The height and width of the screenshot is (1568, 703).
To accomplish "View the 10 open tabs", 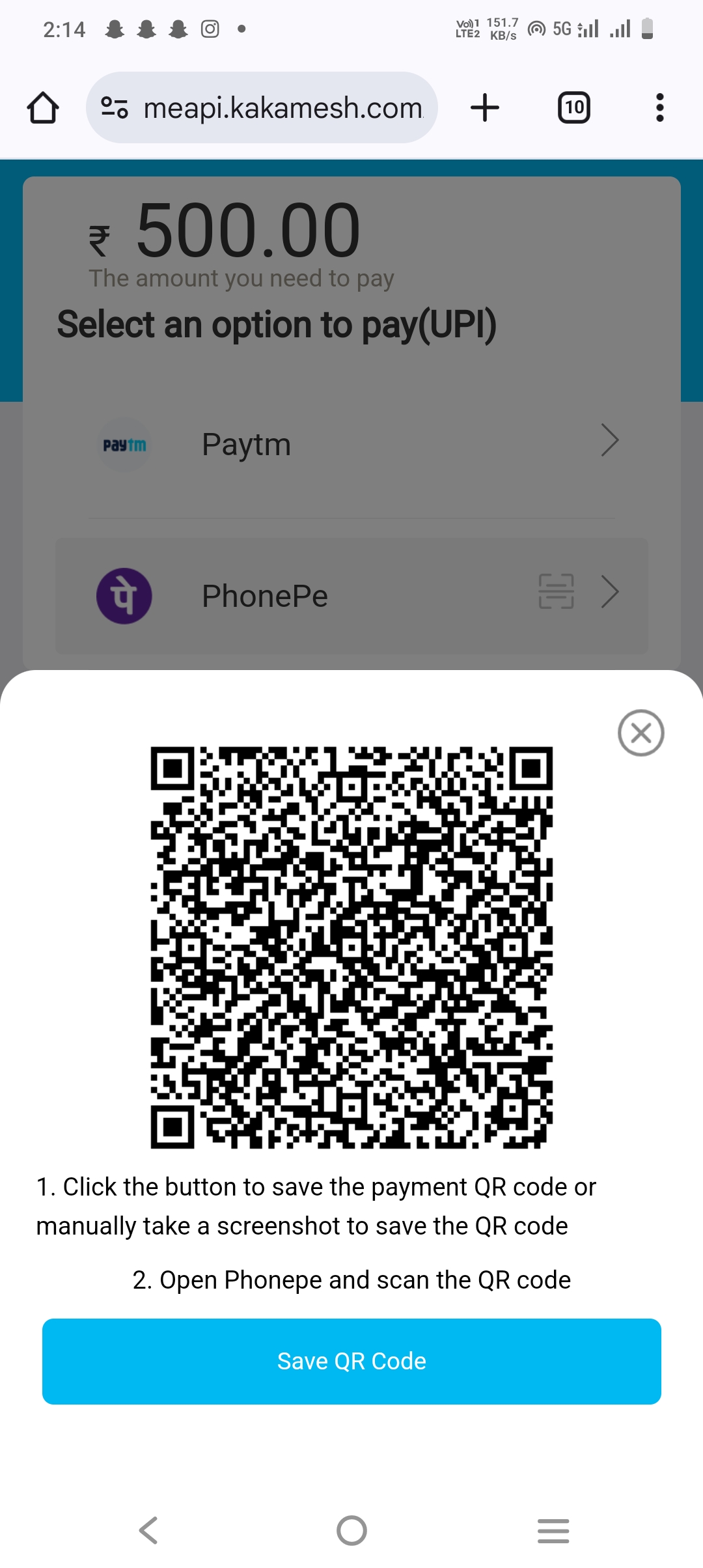I will [574, 107].
